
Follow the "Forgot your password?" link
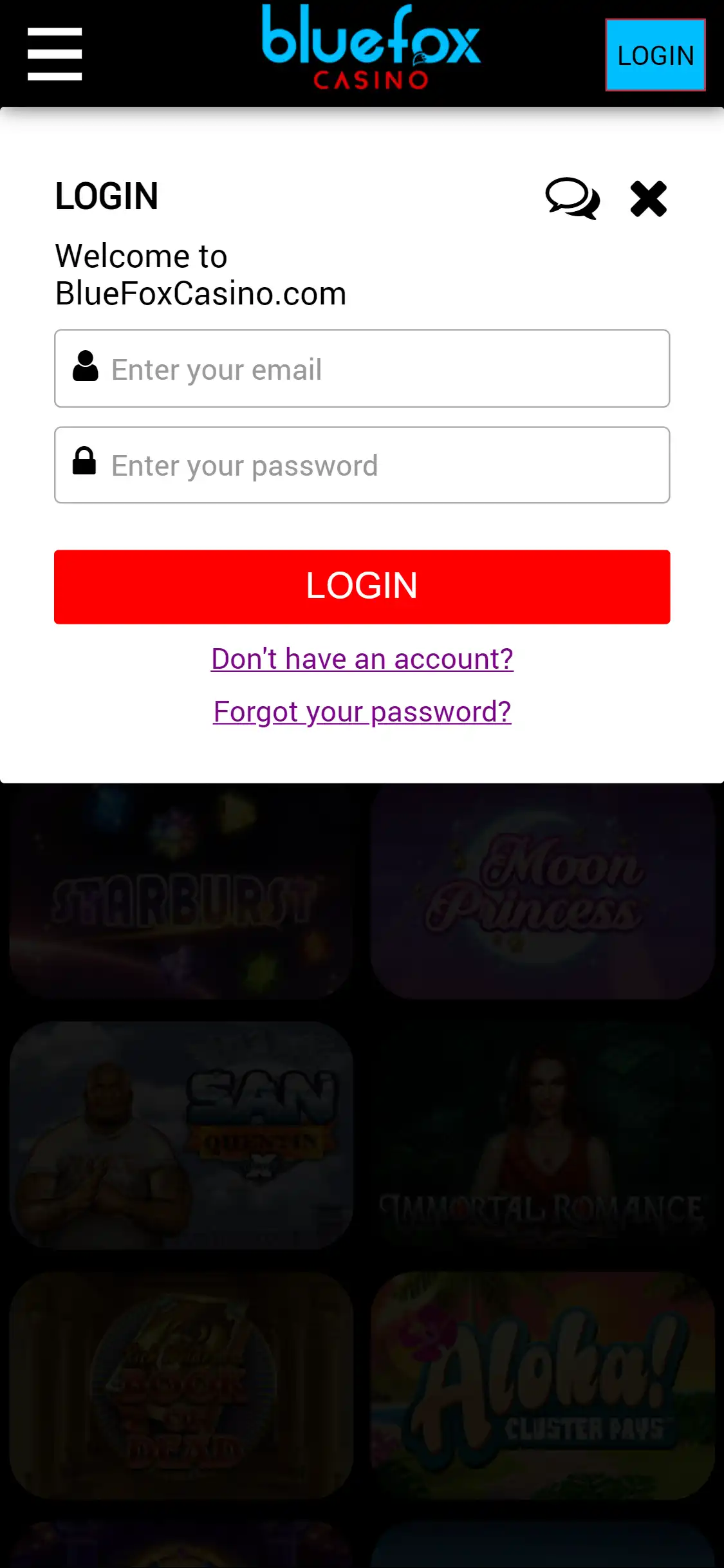tap(362, 712)
